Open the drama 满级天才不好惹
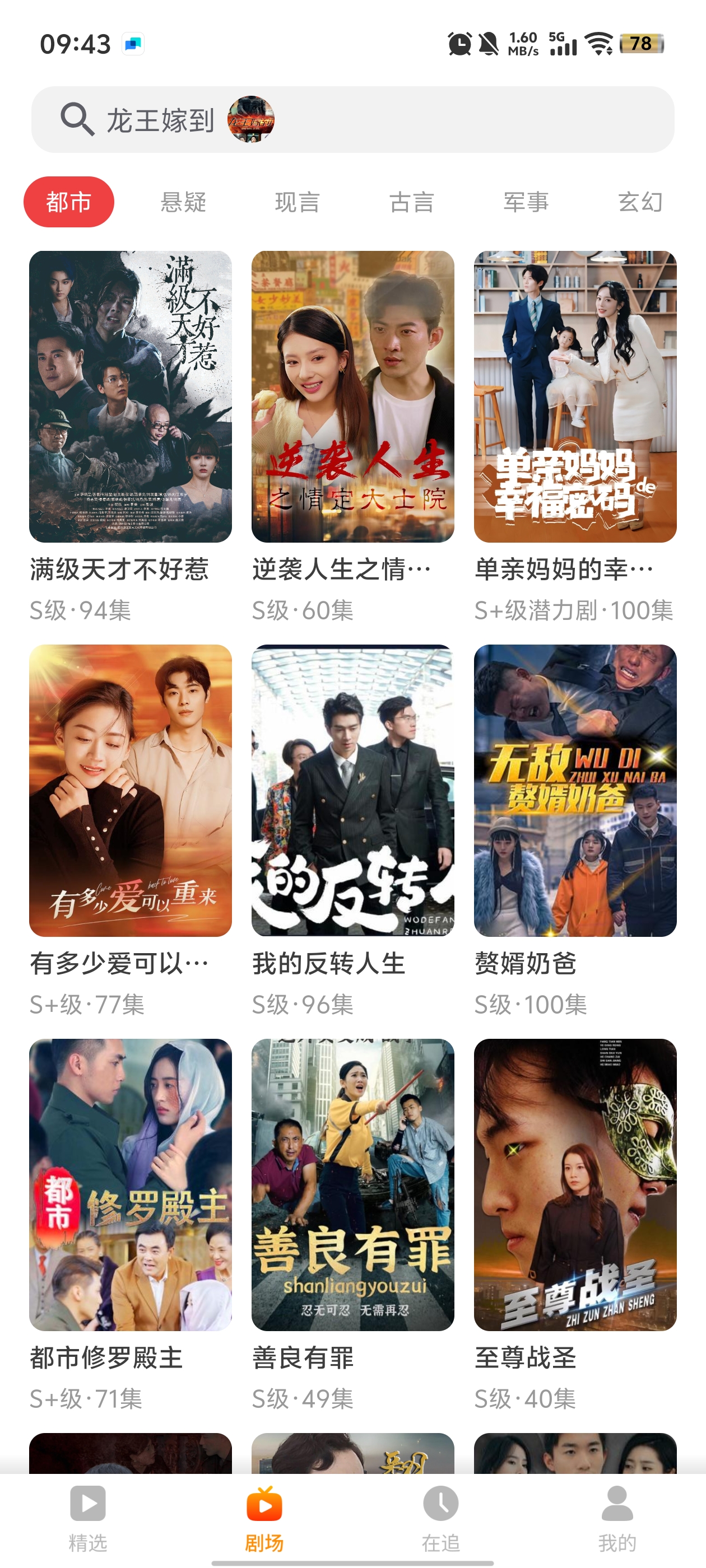Screen dimensions: 706x1568 131,396
